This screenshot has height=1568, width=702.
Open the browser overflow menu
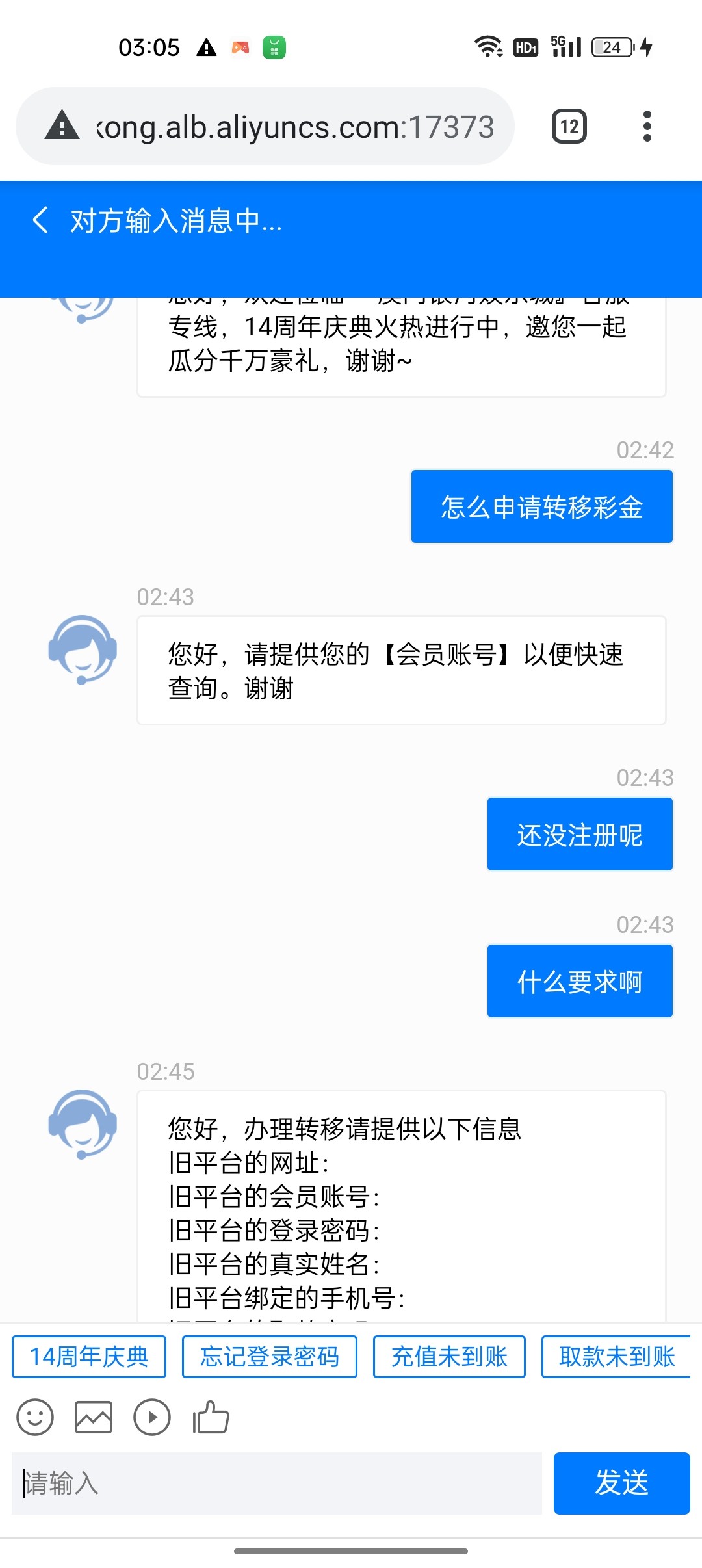pos(647,126)
